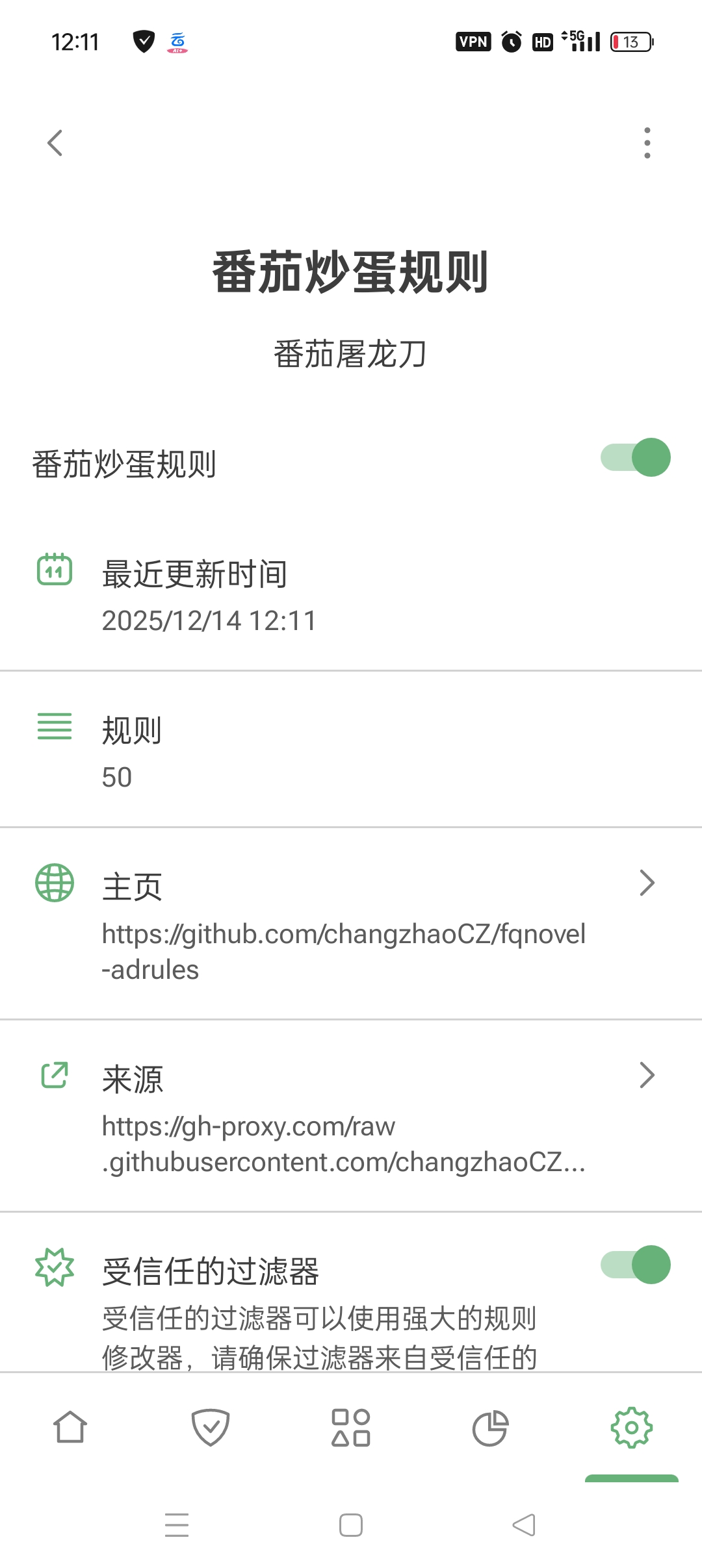
Task: Expand the 来源 source entry chevron
Action: [646, 1075]
